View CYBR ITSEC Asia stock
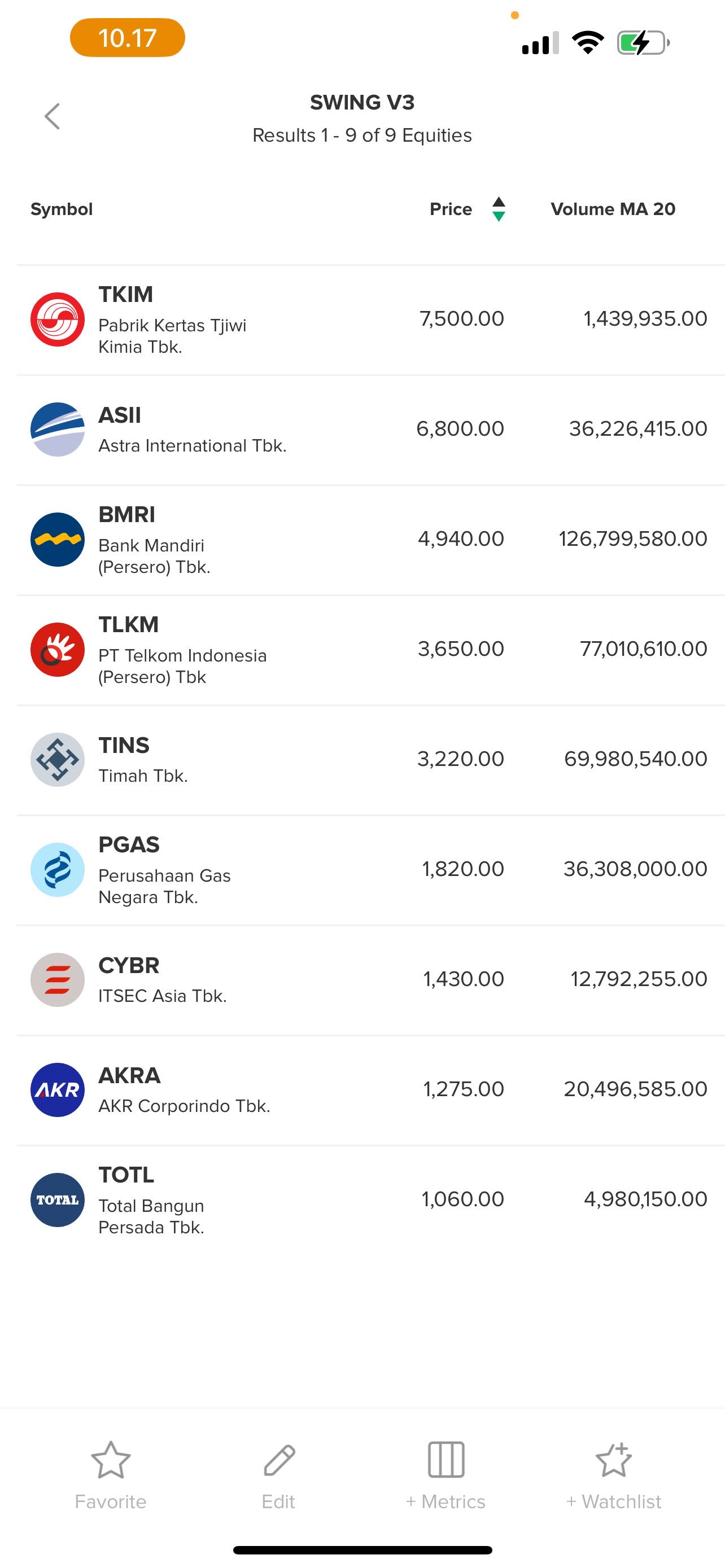The image size is (725, 1568). [x=362, y=979]
